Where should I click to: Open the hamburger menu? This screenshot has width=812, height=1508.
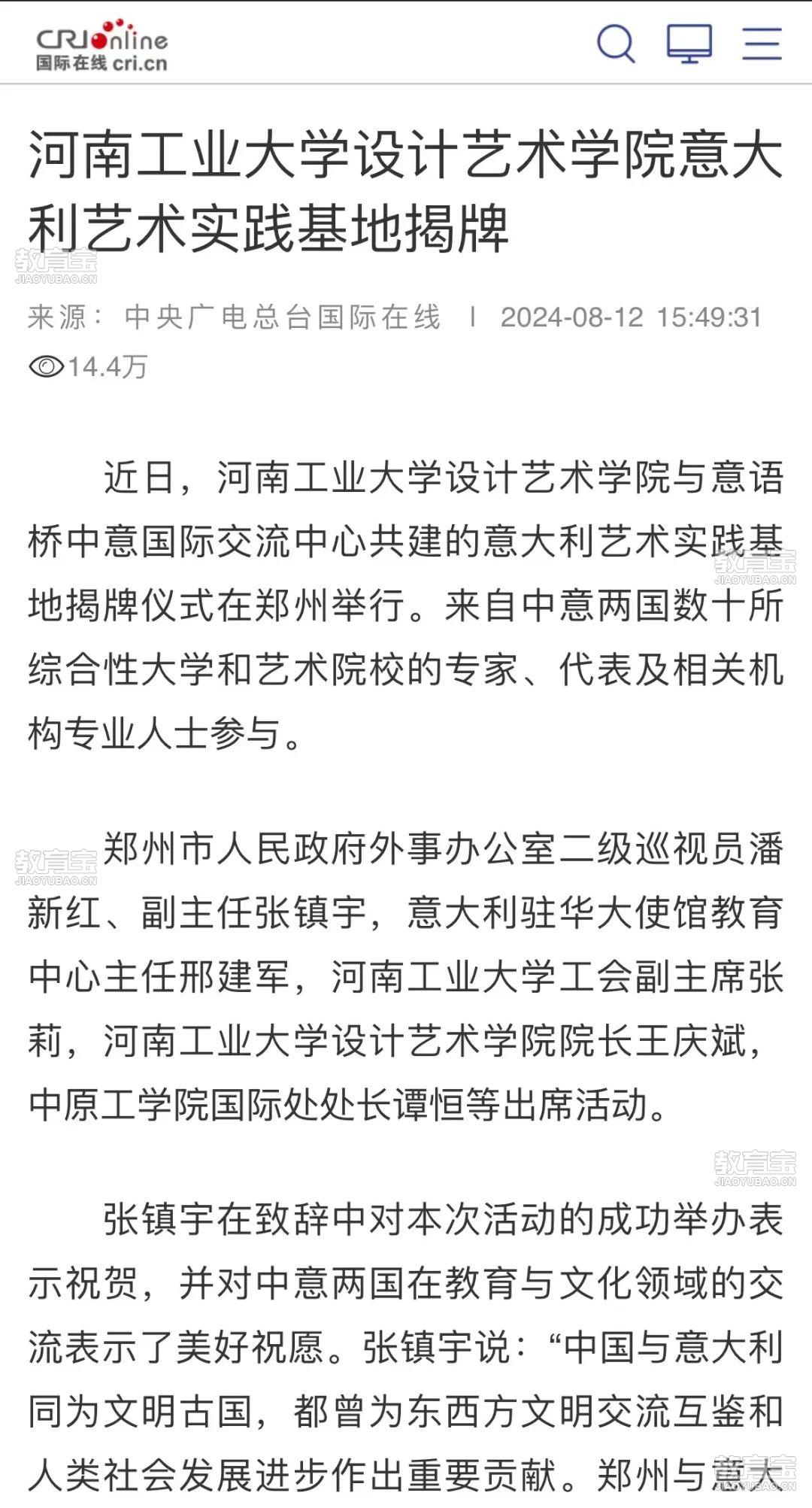[x=762, y=43]
